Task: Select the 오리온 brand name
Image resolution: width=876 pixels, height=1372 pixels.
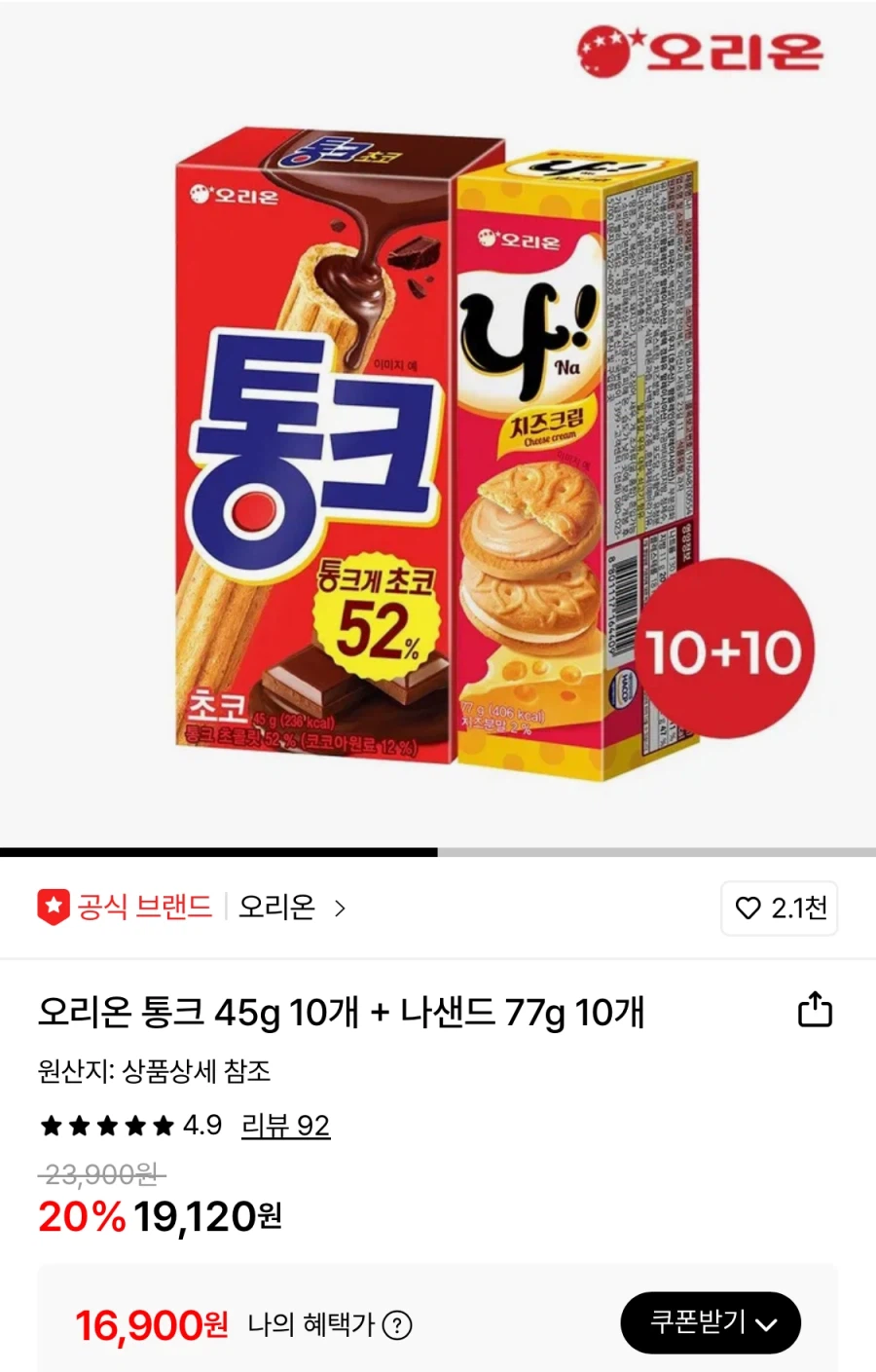Action: tap(277, 908)
